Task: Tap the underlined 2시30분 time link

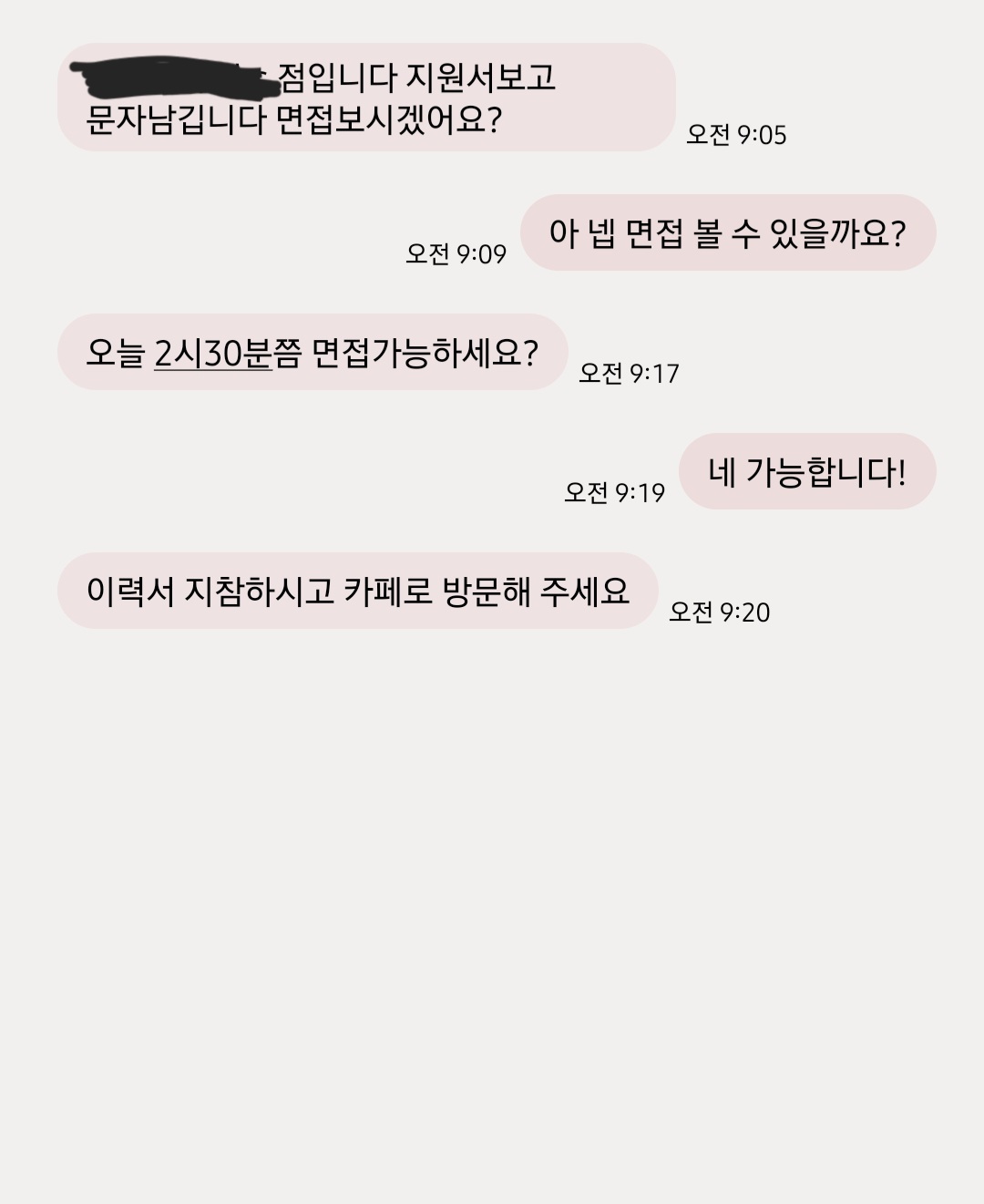Action: pos(213,353)
